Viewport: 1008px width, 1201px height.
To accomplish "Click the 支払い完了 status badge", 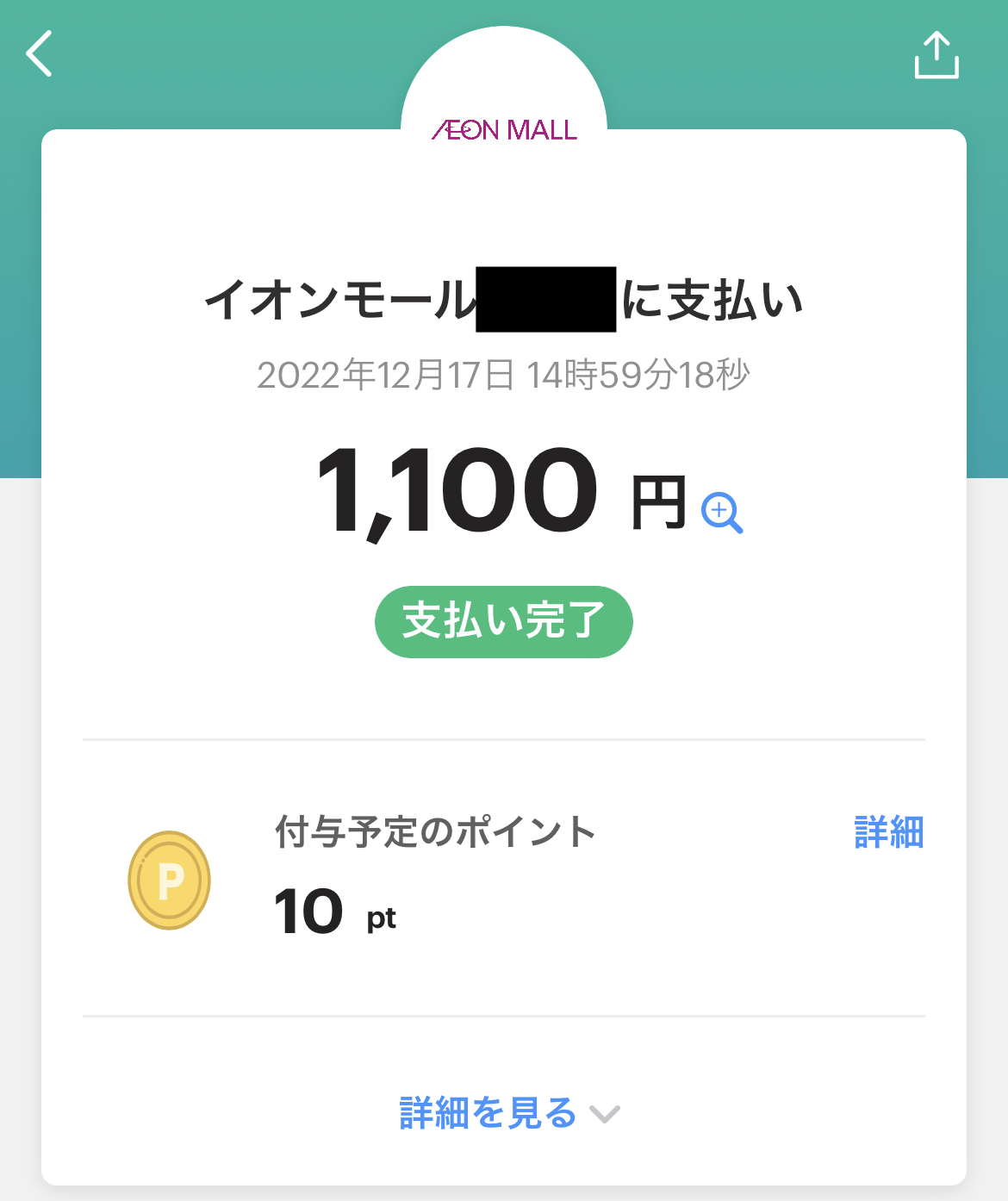I will [503, 621].
